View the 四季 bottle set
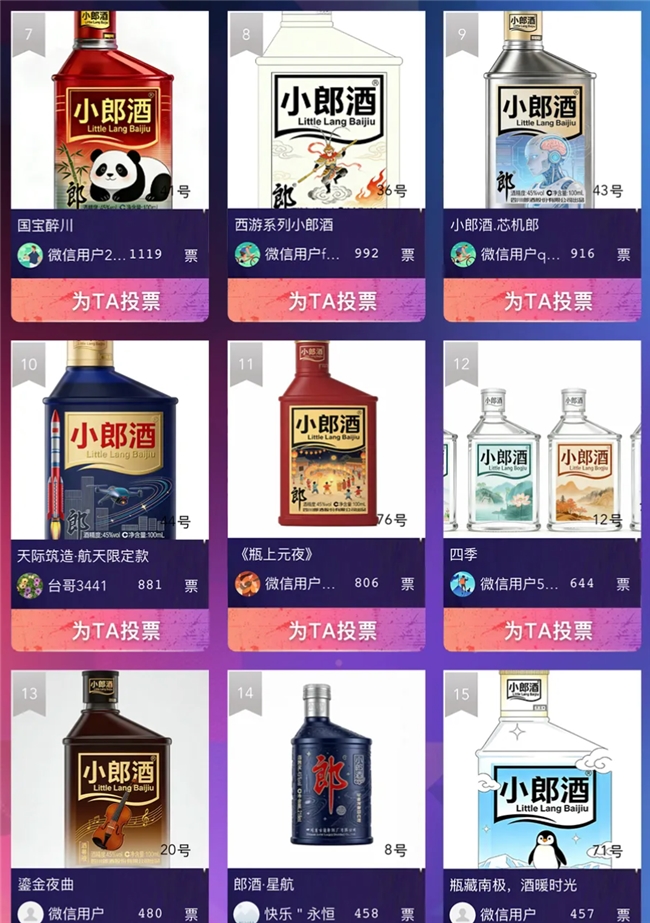650x923 pixels. pyautogui.click(x=542, y=440)
